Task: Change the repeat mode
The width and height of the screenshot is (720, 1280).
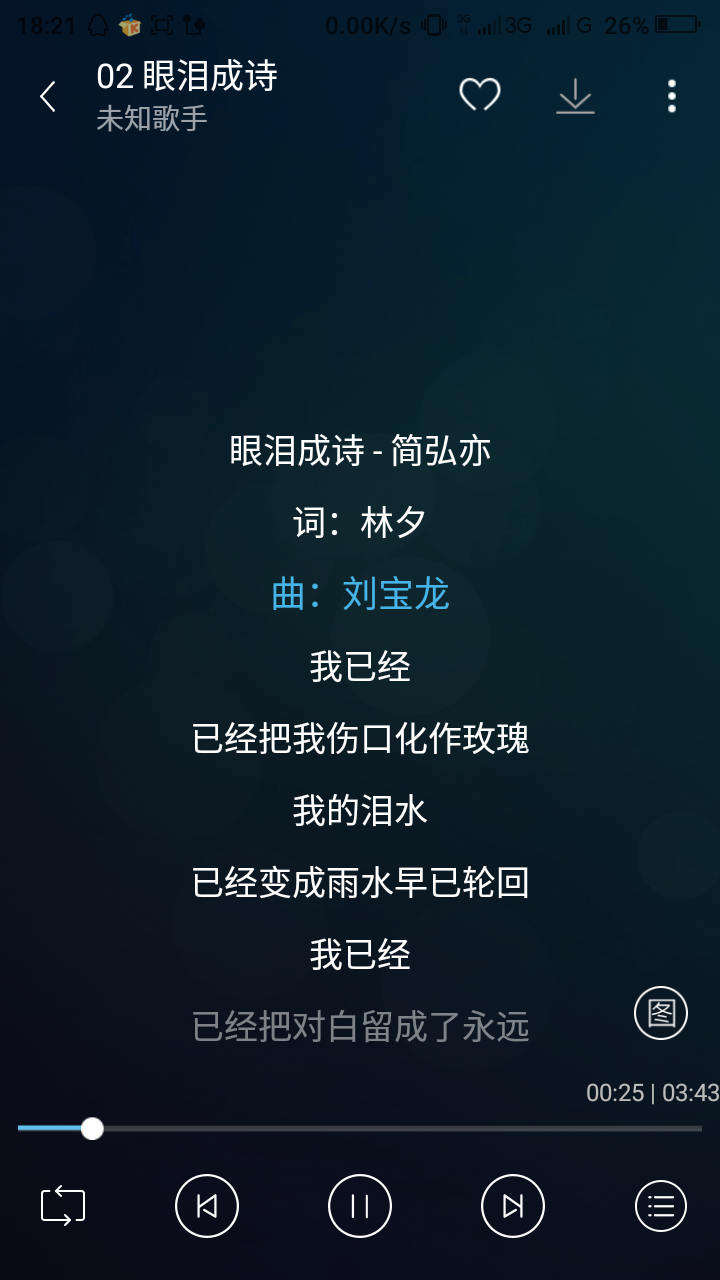Action: [x=63, y=1206]
